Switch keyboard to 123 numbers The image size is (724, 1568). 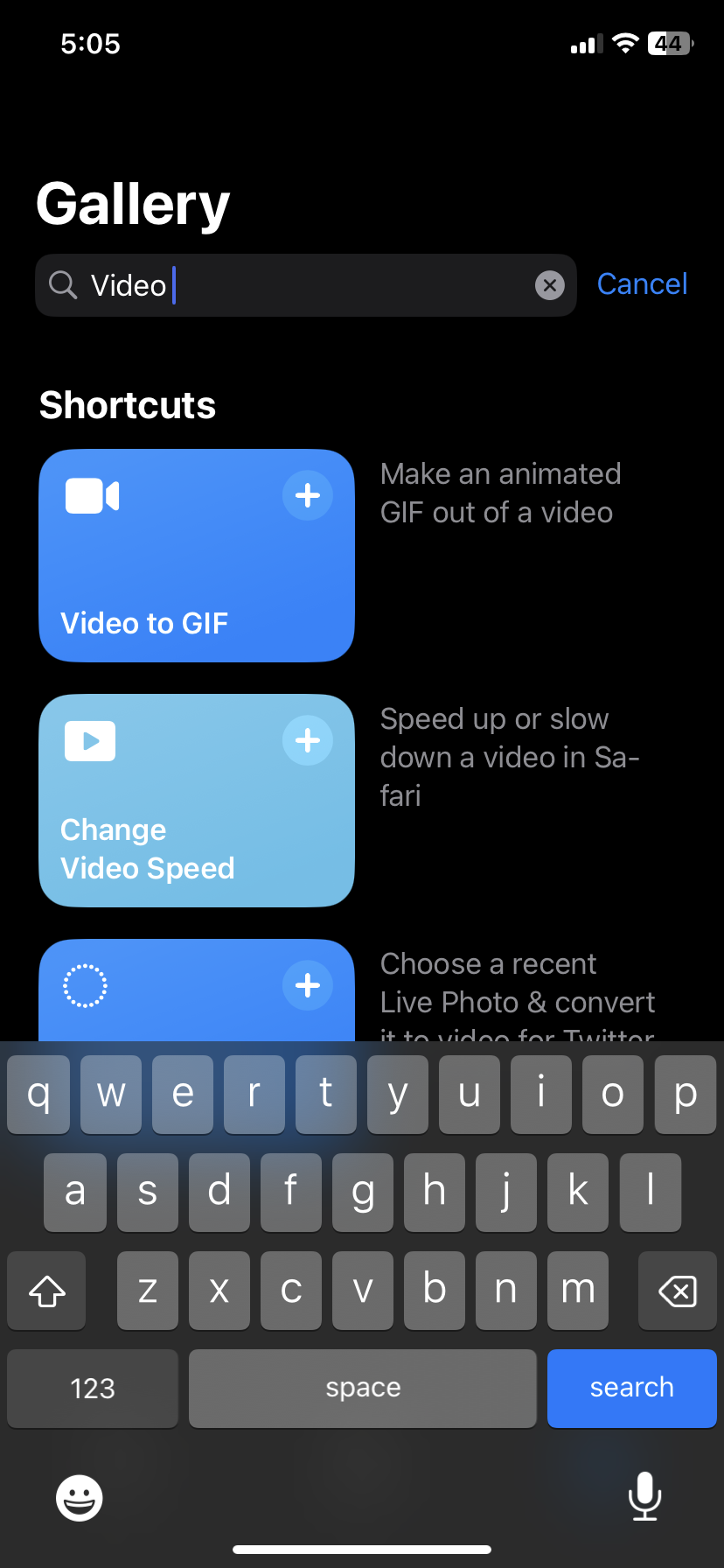(x=93, y=1388)
